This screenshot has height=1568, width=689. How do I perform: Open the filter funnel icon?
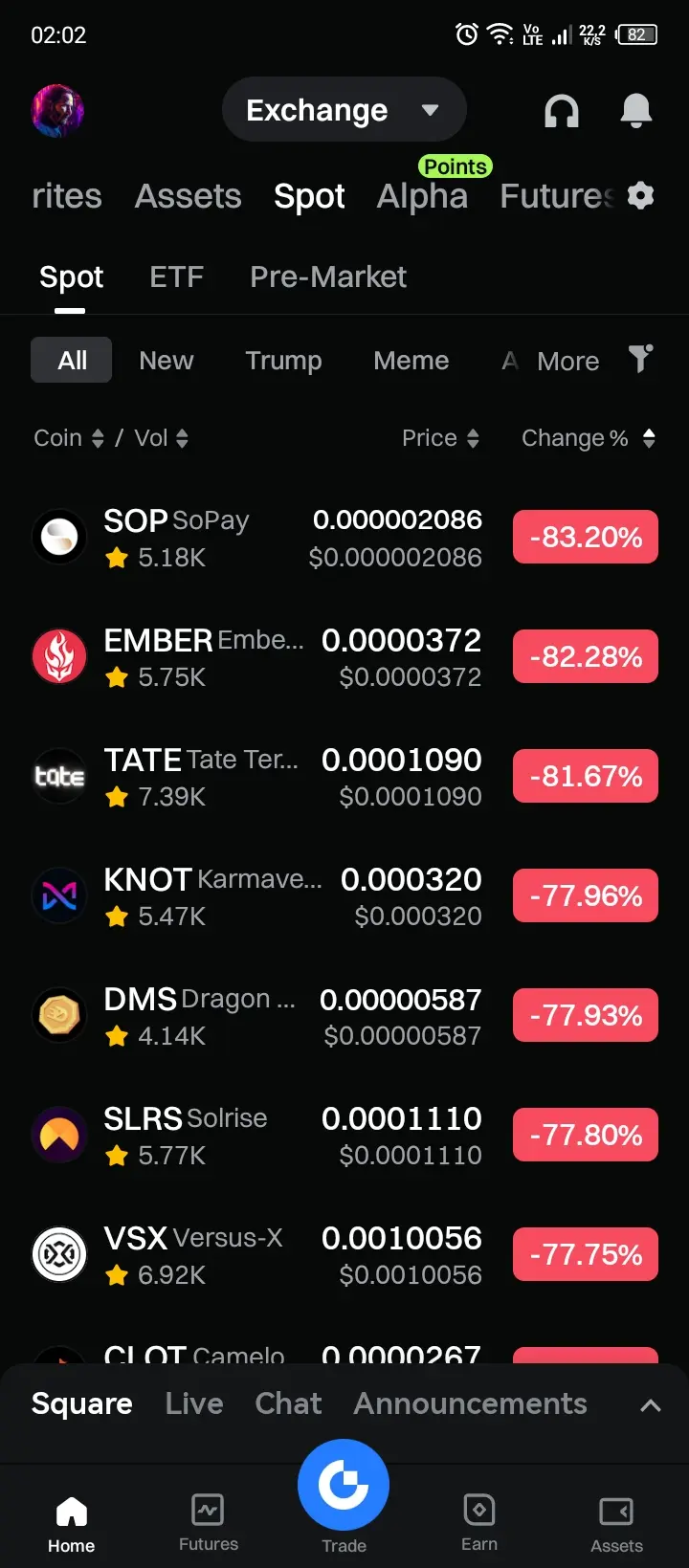(x=640, y=360)
